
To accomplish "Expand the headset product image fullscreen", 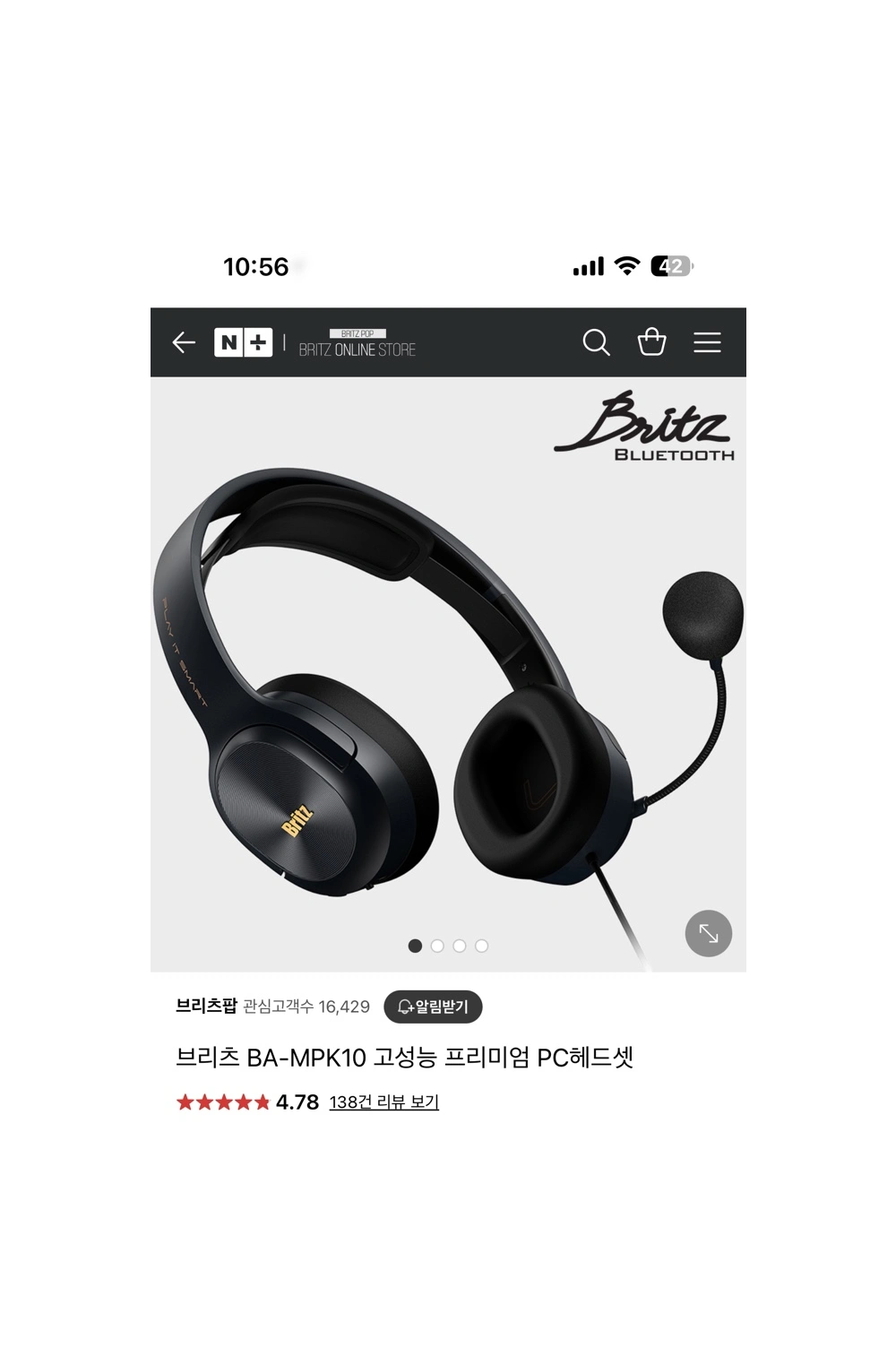I will pos(708,934).
